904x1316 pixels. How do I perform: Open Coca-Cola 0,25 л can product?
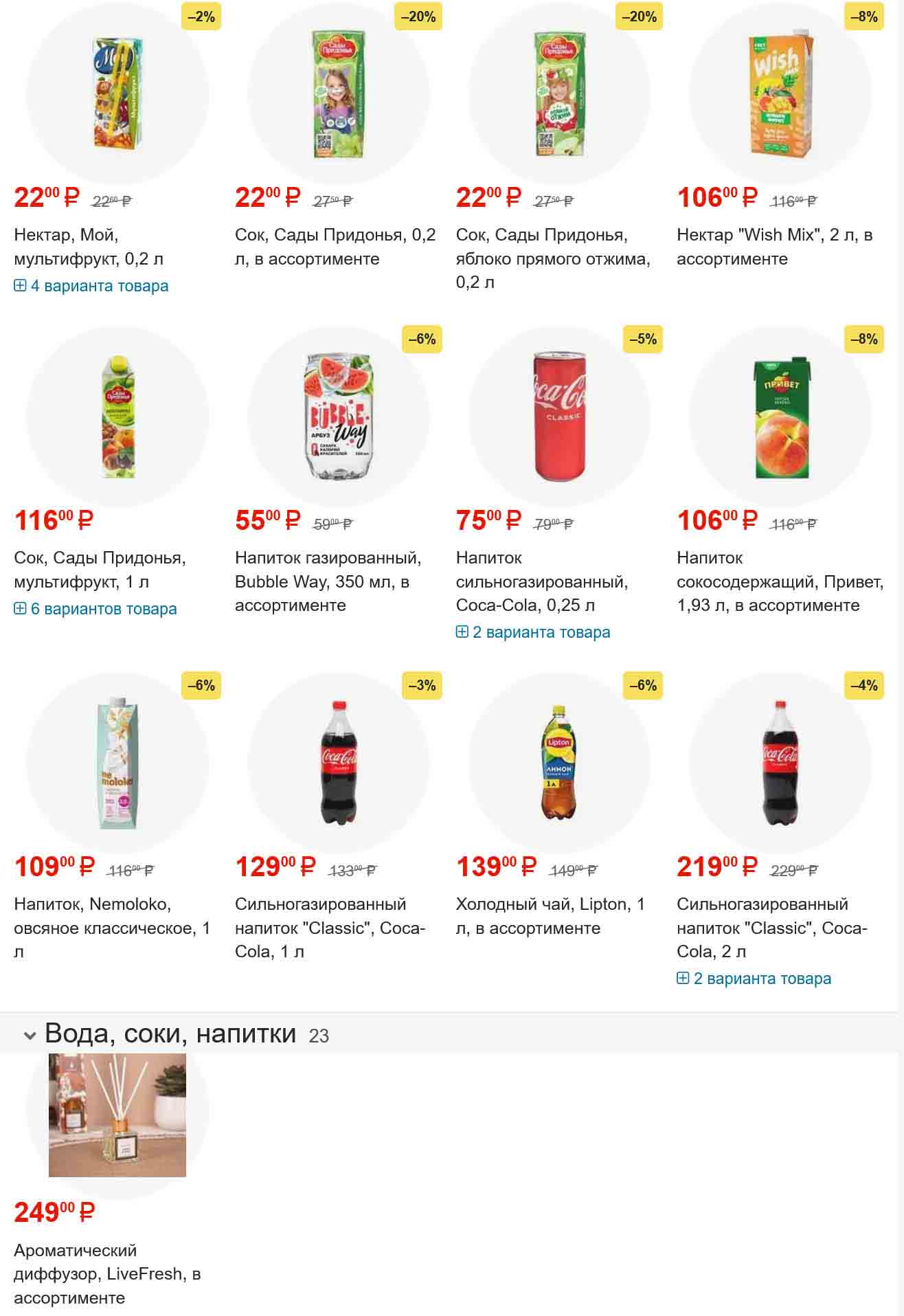[x=541, y=581]
